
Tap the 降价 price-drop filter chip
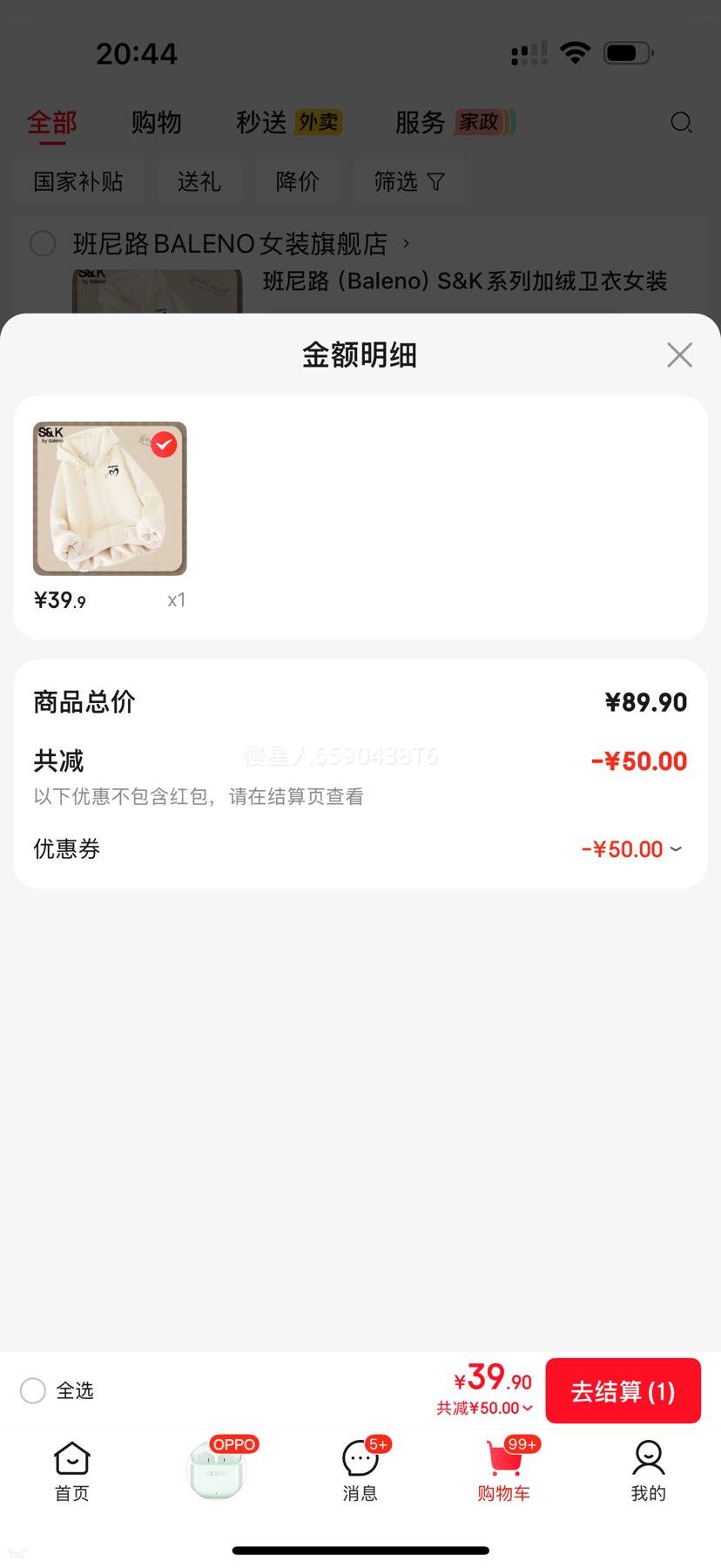(297, 181)
